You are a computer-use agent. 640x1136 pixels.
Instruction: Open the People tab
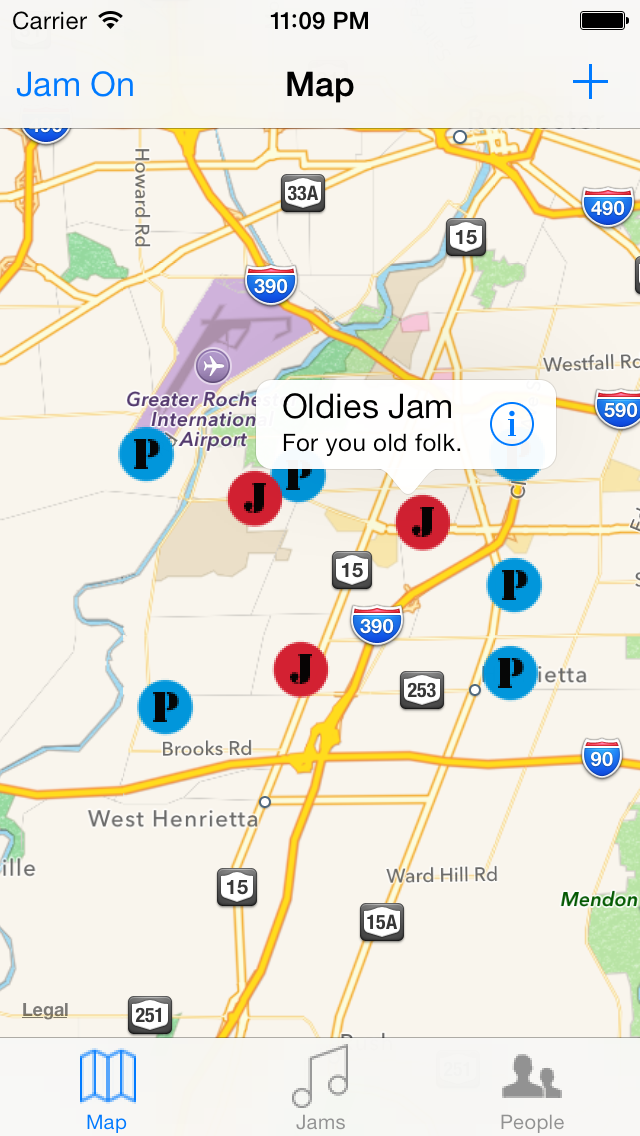click(532, 1088)
